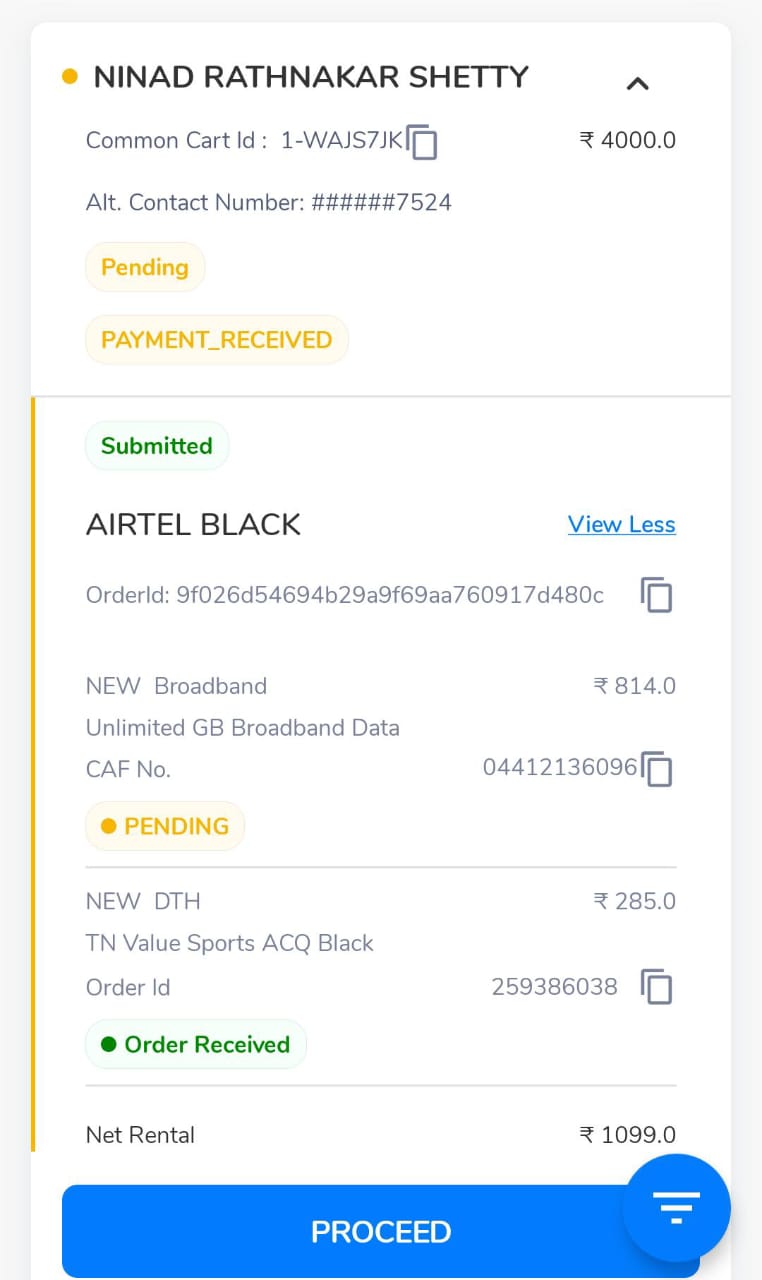Copy the Airtel Black OrderId
The width and height of the screenshot is (762, 1280).
click(656, 595)
